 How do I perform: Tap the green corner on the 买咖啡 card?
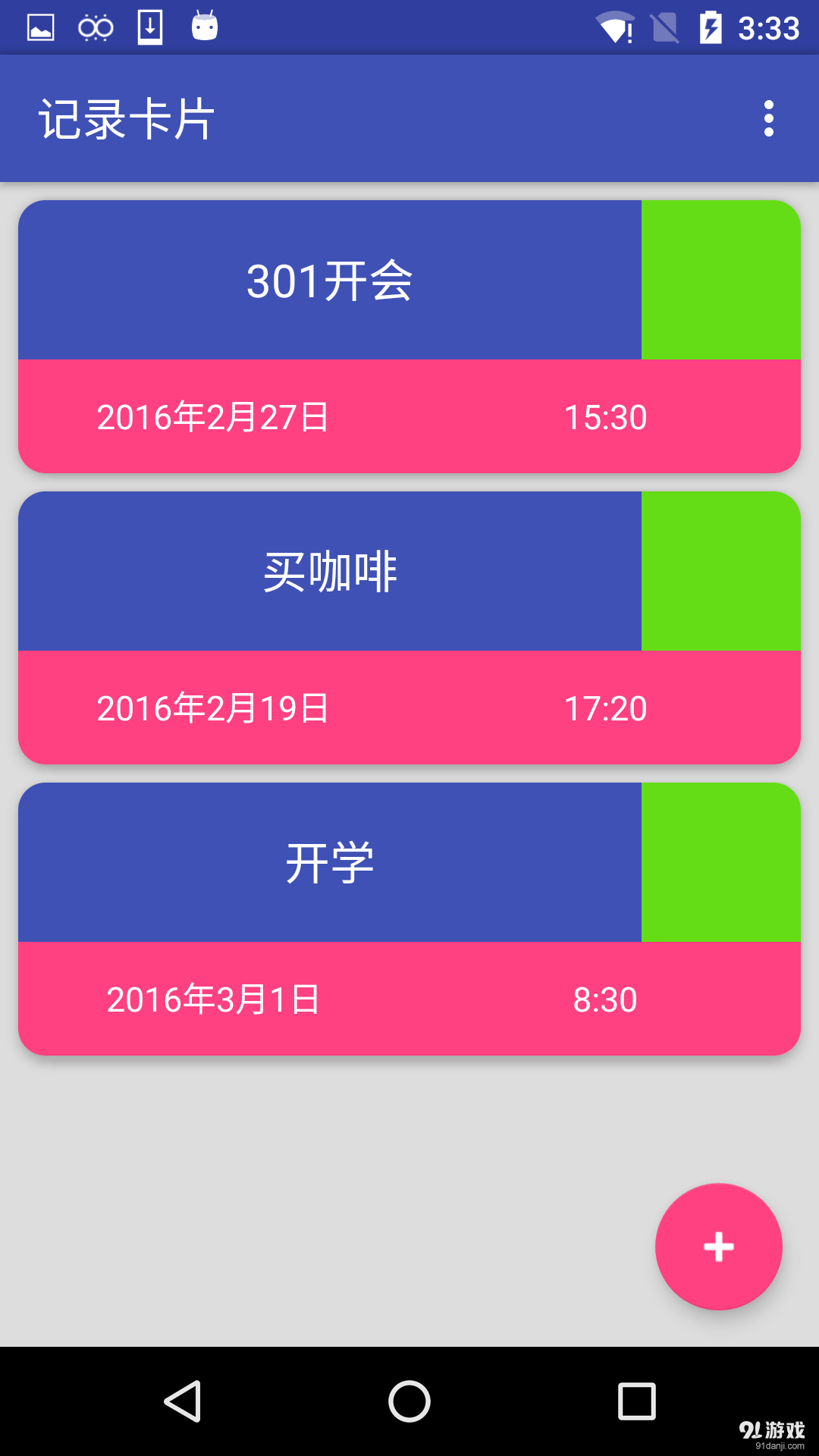(x=719, y=573)
